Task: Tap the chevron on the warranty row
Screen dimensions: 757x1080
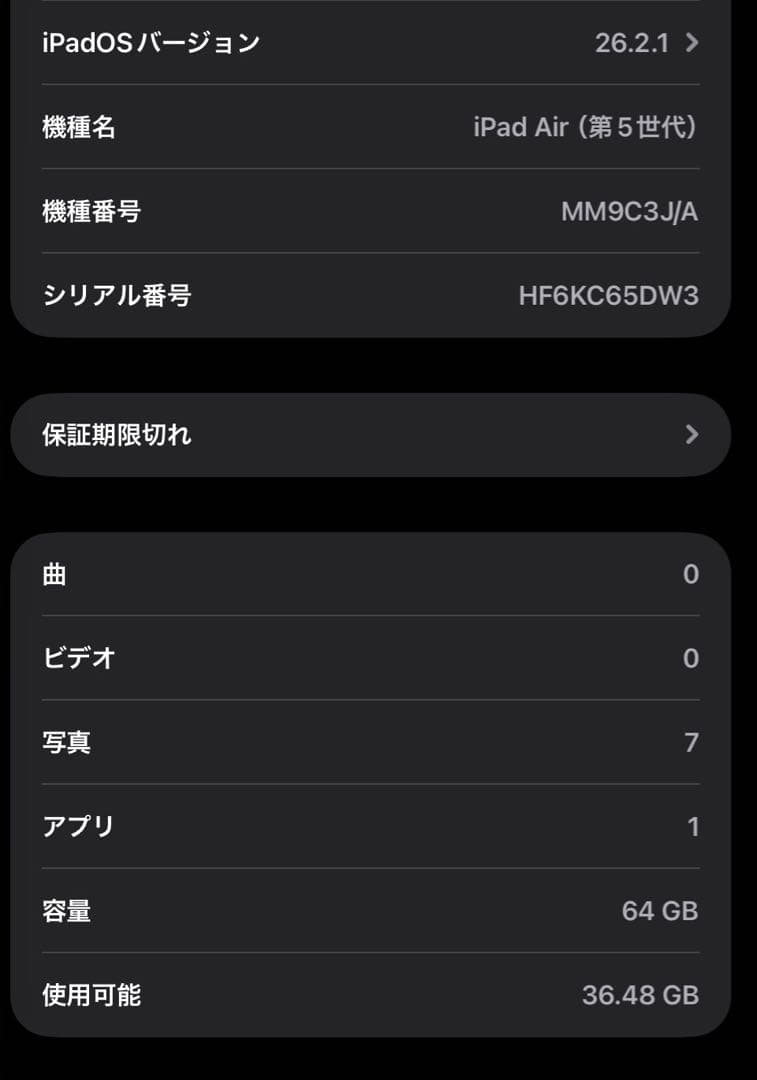Action: (692, 434)
